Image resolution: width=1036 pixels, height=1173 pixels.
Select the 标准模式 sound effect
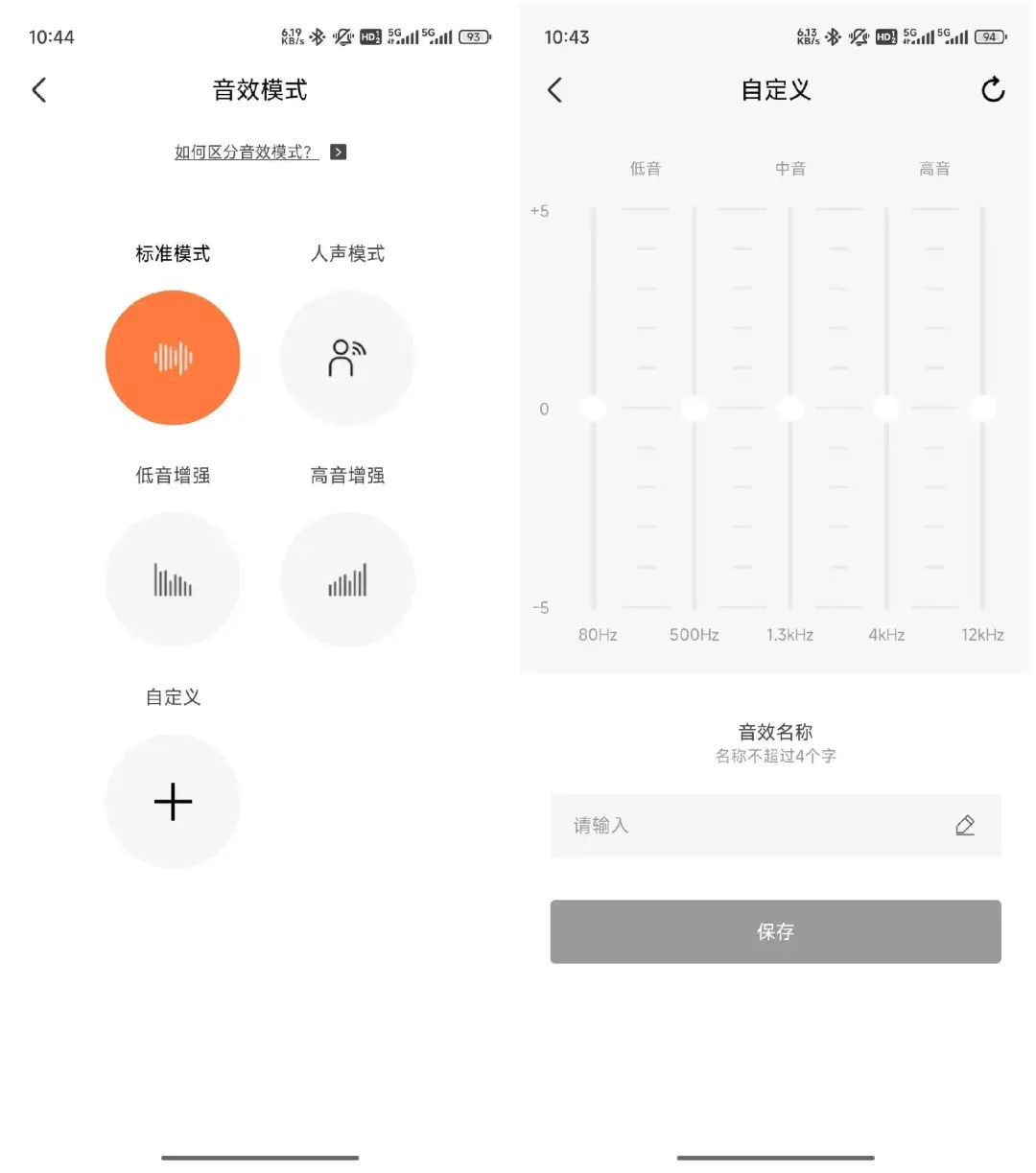click(x=173, y=358)
